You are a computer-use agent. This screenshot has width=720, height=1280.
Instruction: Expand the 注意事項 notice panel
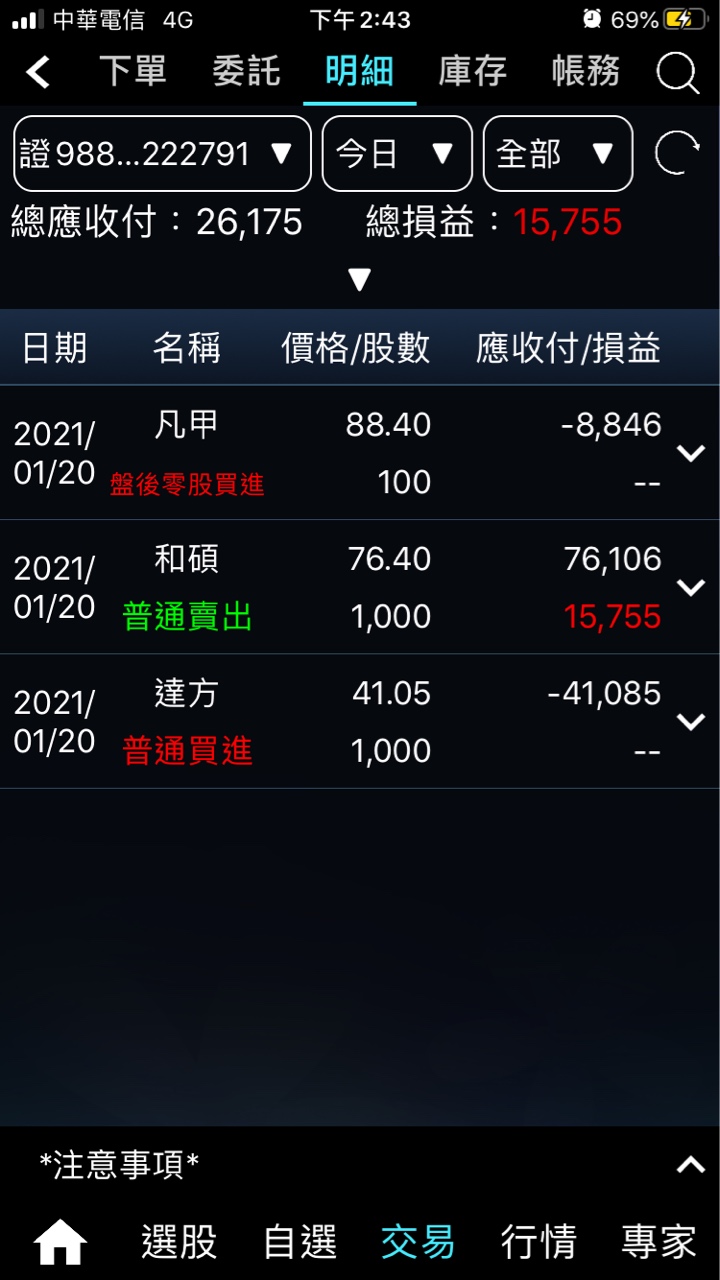tap(690, 1164)
